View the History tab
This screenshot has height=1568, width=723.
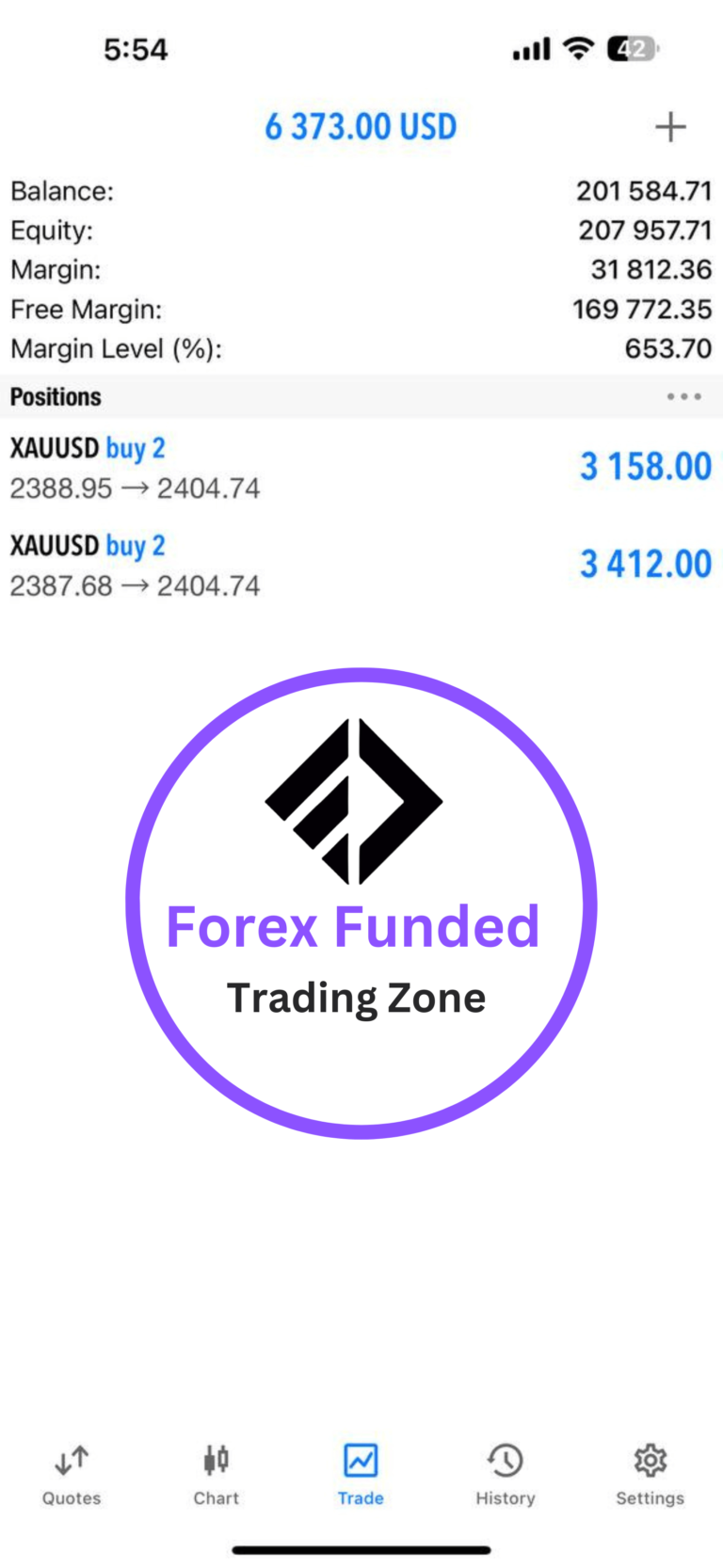[x=506, y=1474]
